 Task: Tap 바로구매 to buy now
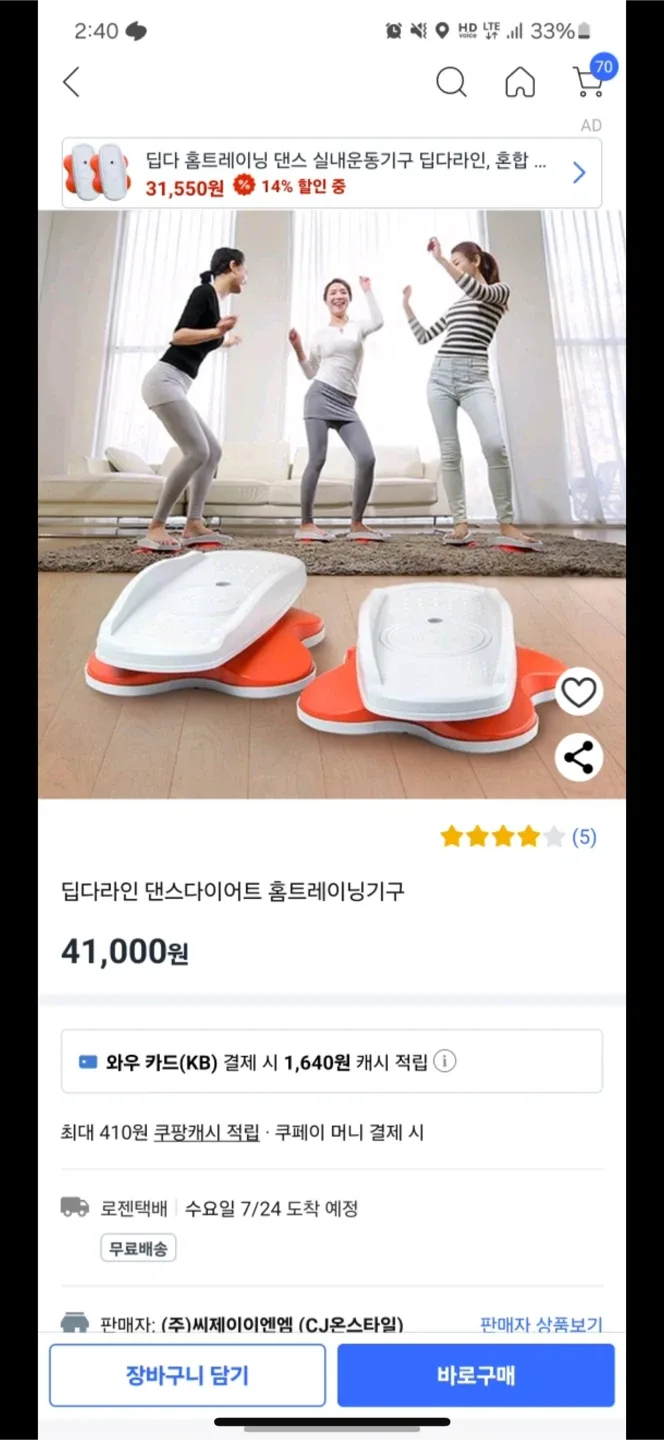475,1375
